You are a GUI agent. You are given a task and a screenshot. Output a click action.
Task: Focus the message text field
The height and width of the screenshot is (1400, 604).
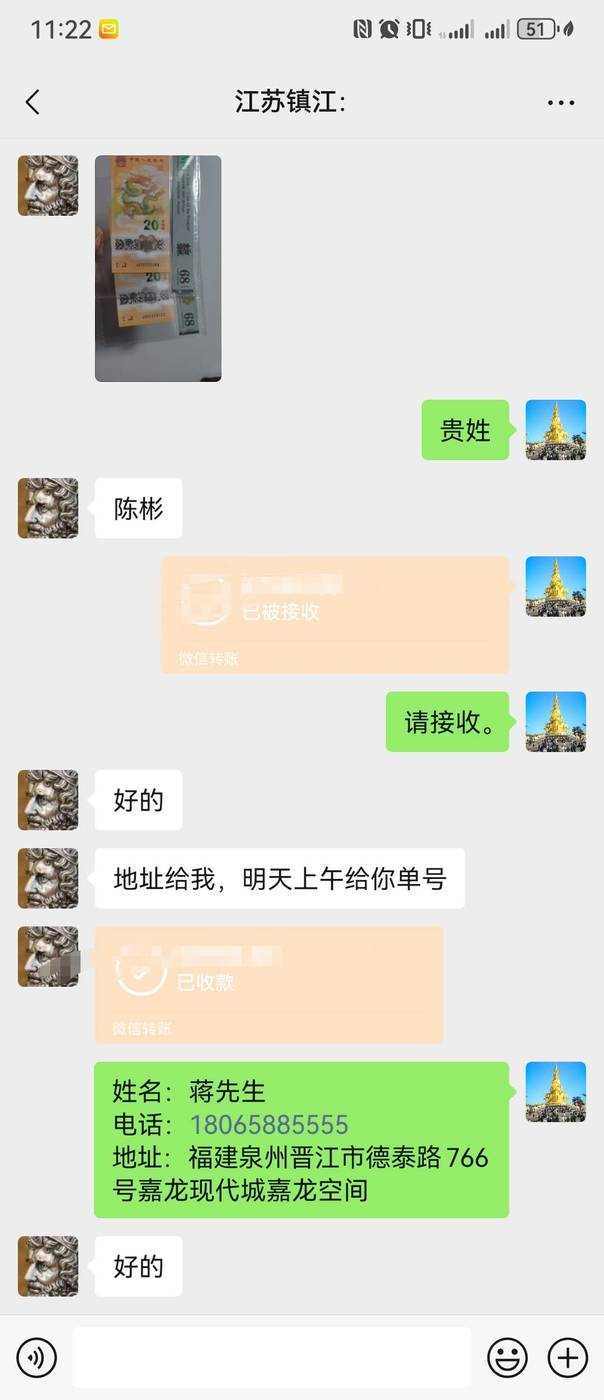point(271,1357)
